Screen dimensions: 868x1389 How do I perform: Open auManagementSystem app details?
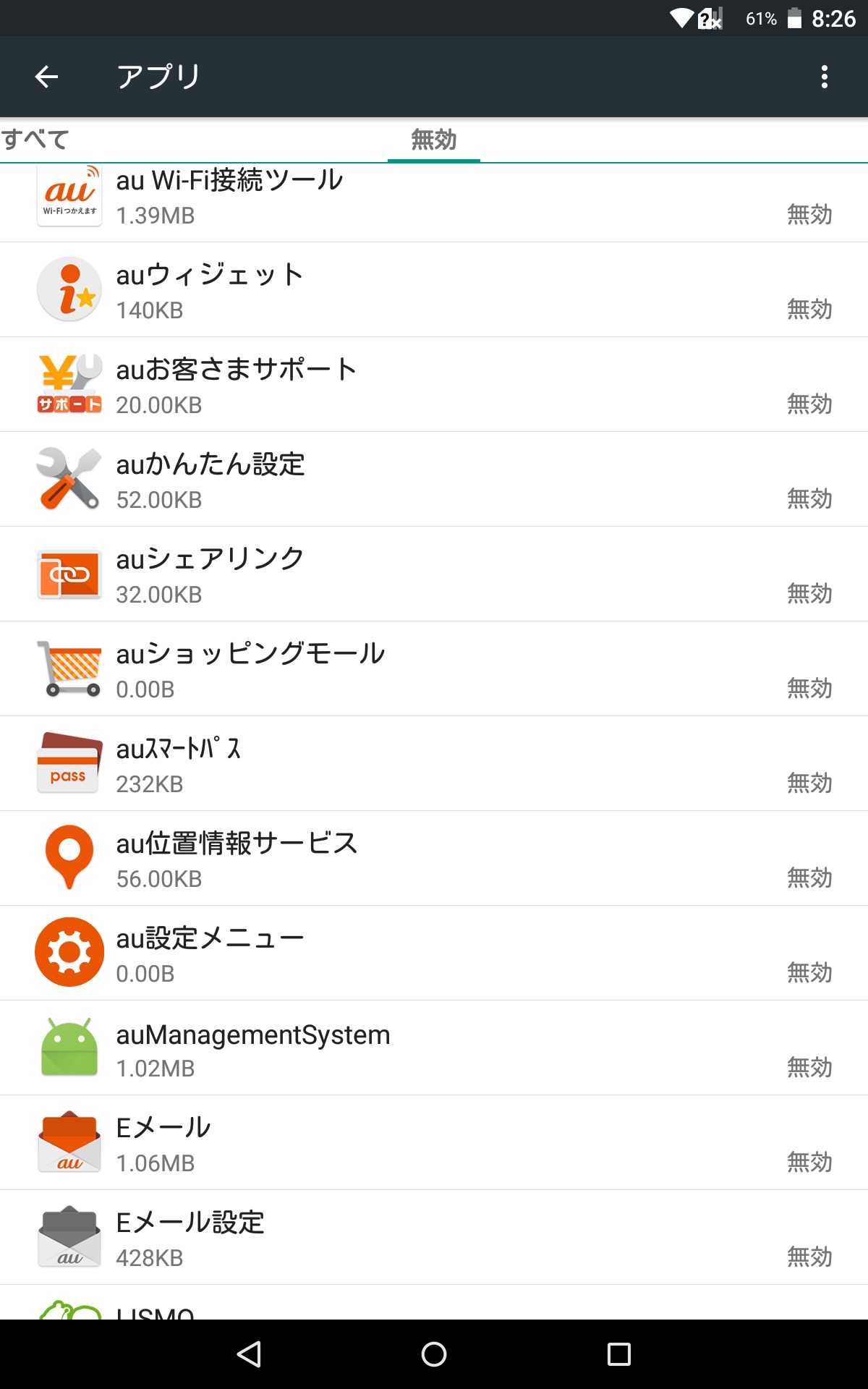434,1048
